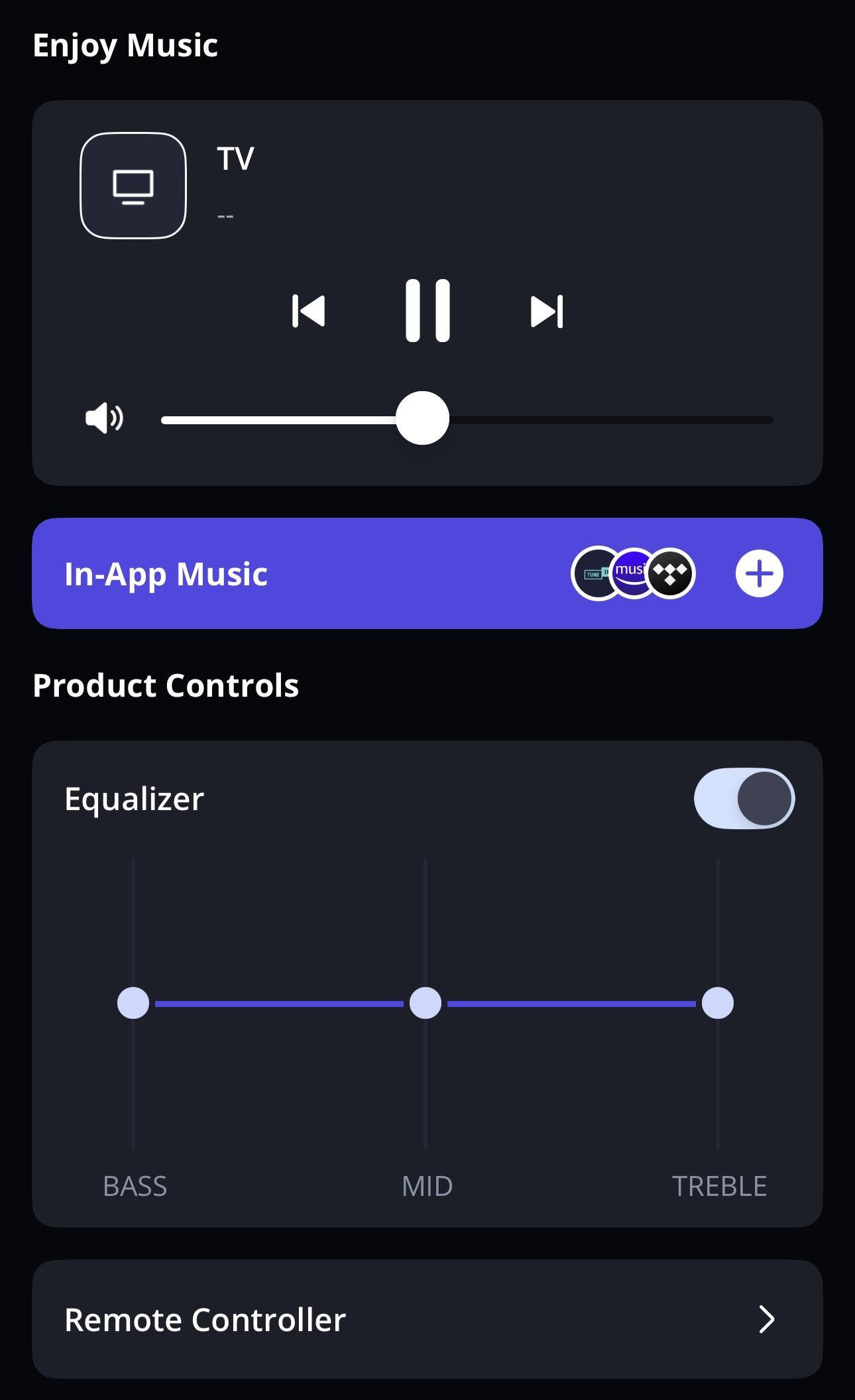
Task: Select the BASS band label
Action: 135,1186
